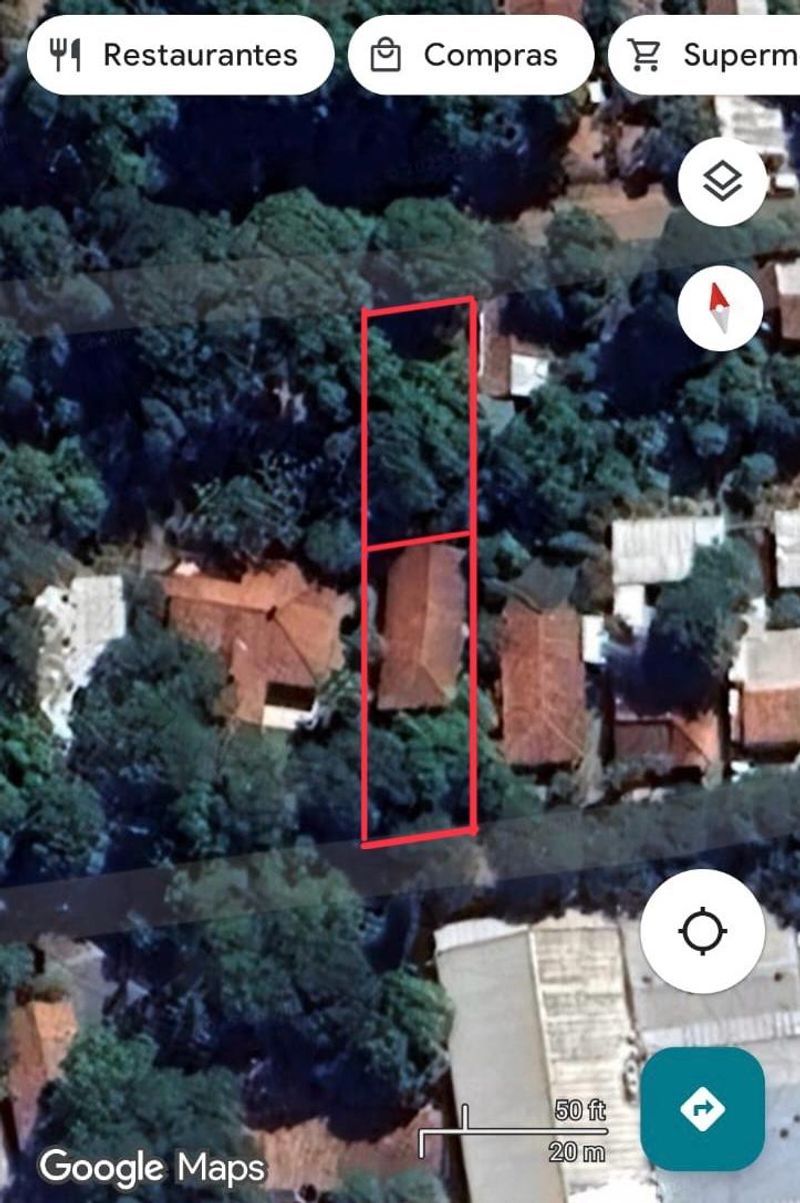Open the map layers button

[x=722, y=182]
